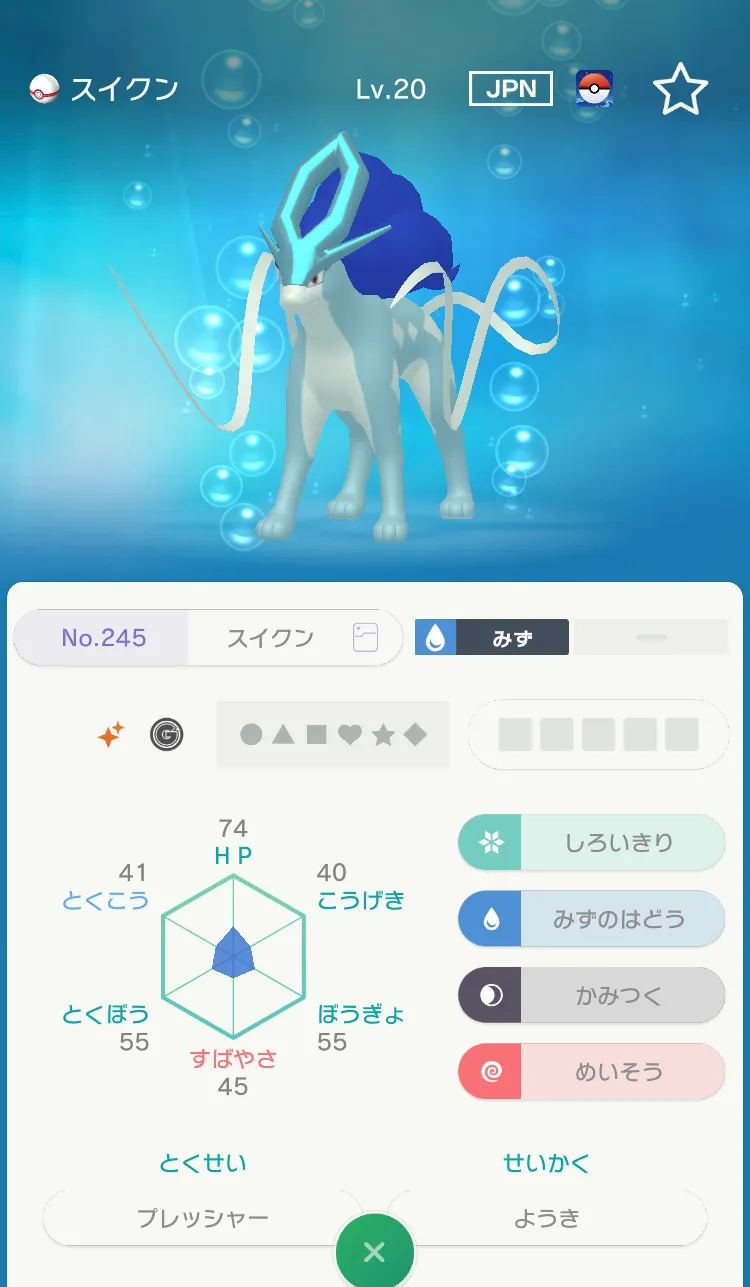Image resolution: width=750 pixels, height=1287 pixels.
Task: Select the No.245 Pokédex number tab
Action: coord(102,638)
